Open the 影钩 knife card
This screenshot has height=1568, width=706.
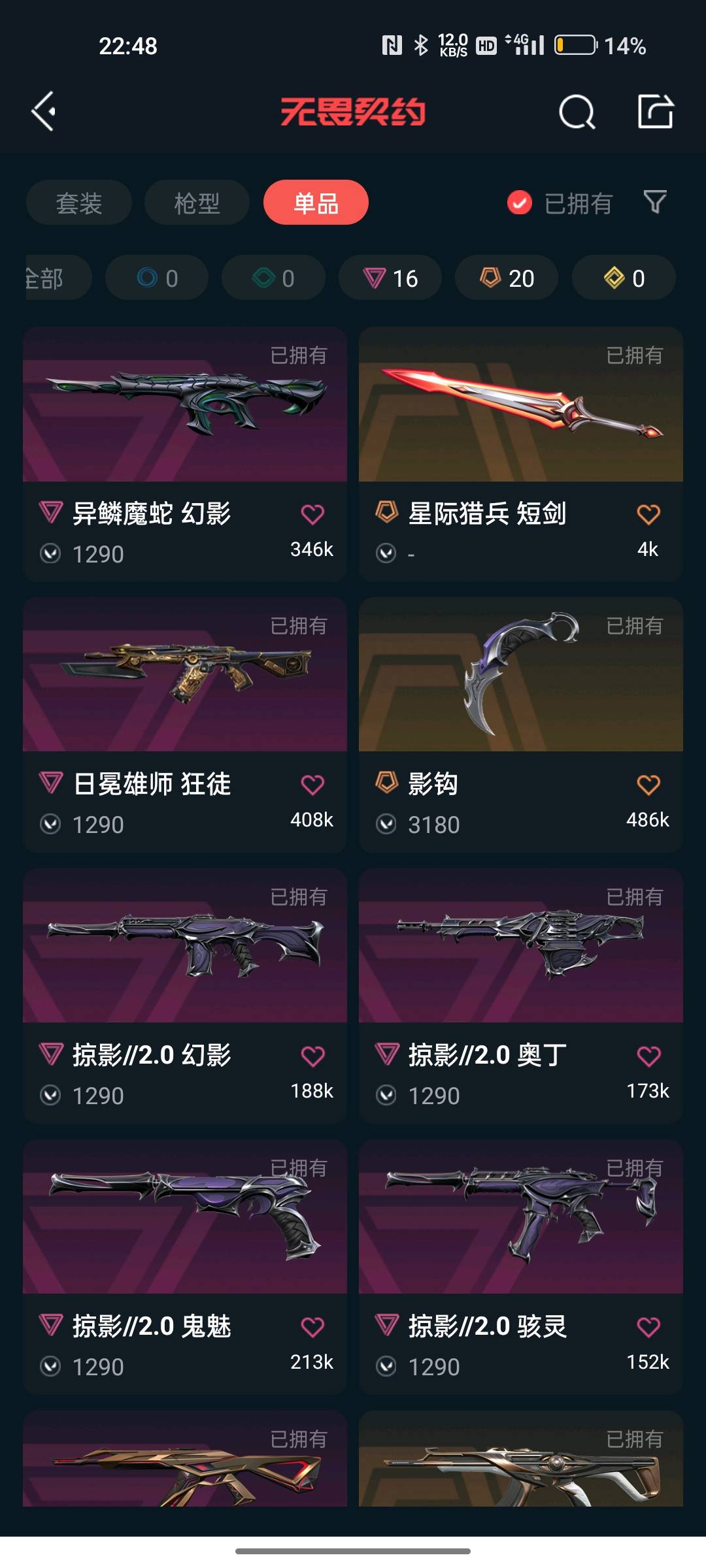click(521, 725)
